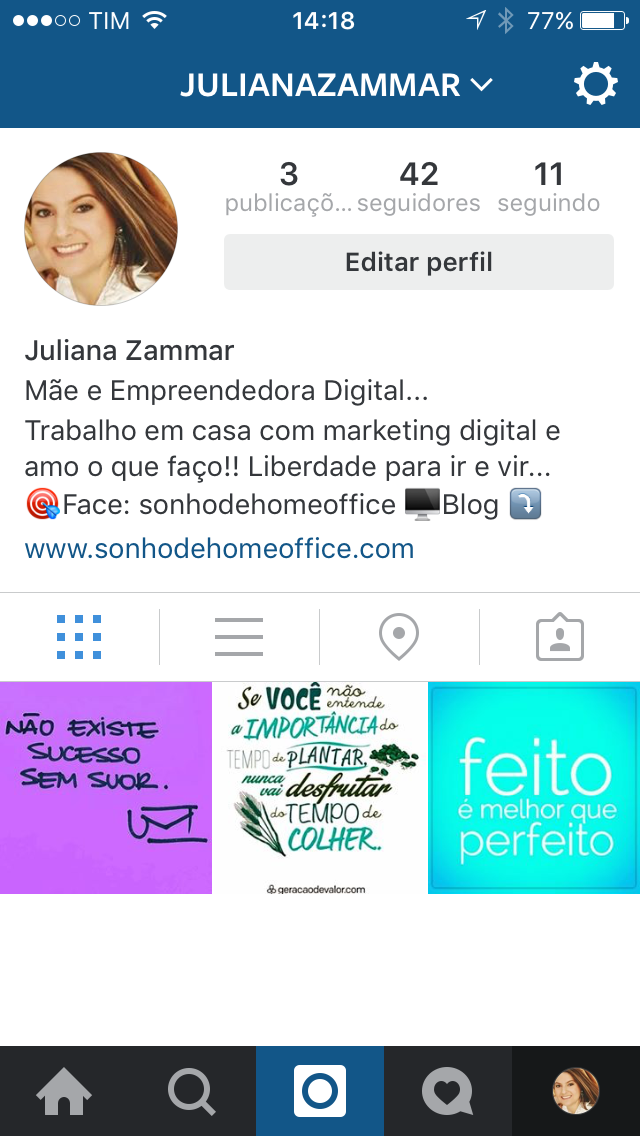Switch to list view of posts
This screenshot has height=1136, width=640.
[x=239, y=637]
